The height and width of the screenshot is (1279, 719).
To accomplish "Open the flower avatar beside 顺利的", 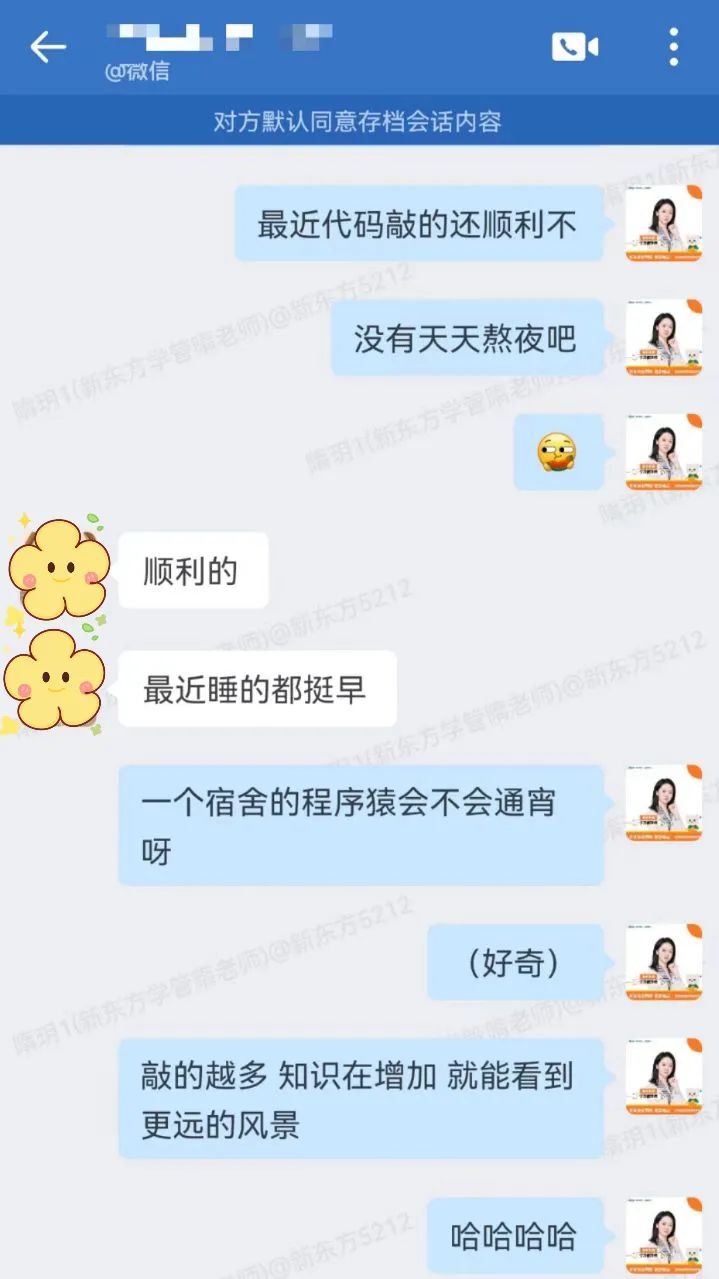I will 57,568.
